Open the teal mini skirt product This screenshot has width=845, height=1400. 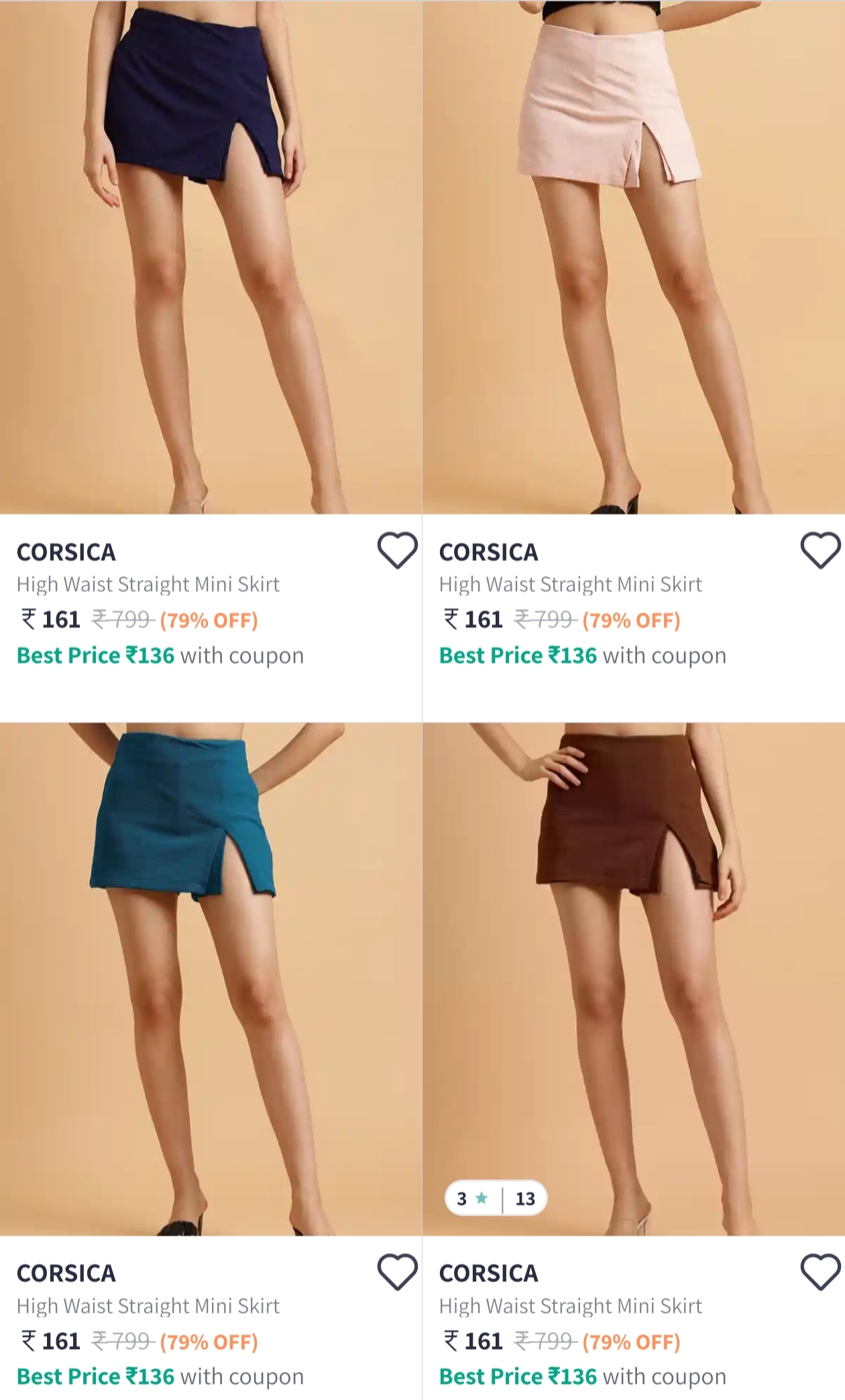click(x=210, y=979)
